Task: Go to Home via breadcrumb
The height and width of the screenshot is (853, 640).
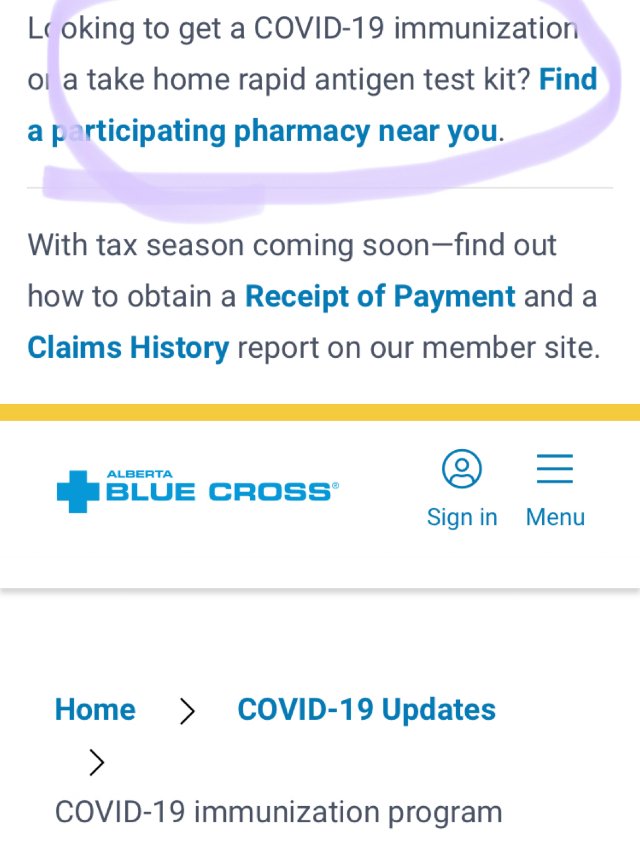Action: (x=95, y=709)
